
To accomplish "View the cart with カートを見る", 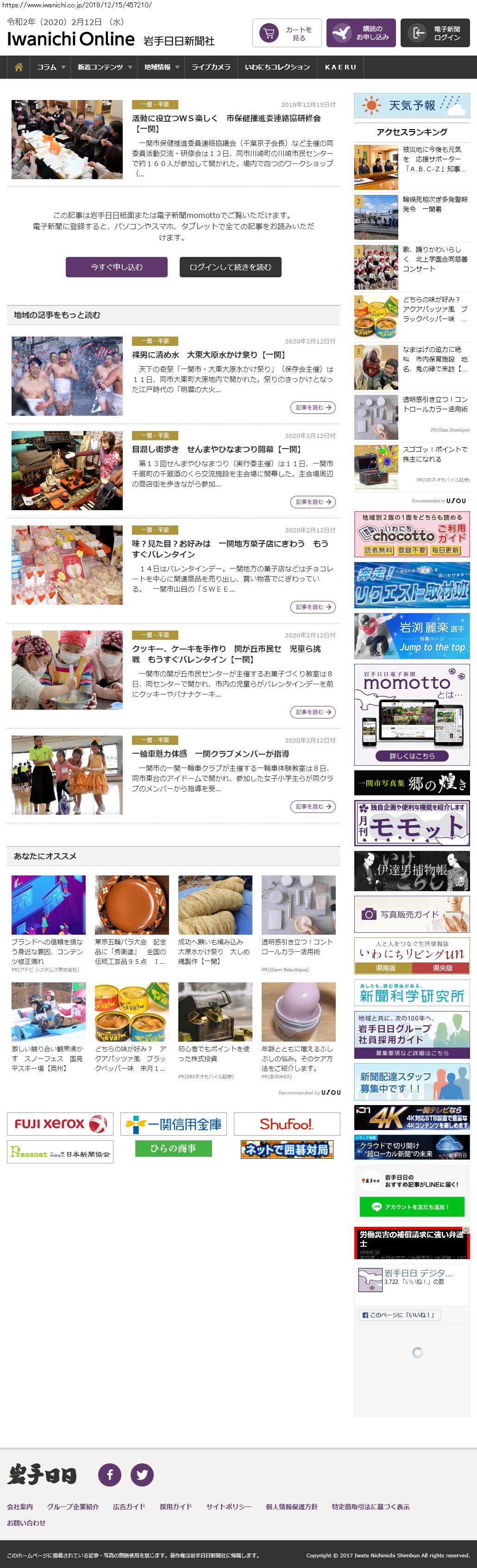I will tap(287, 33).
